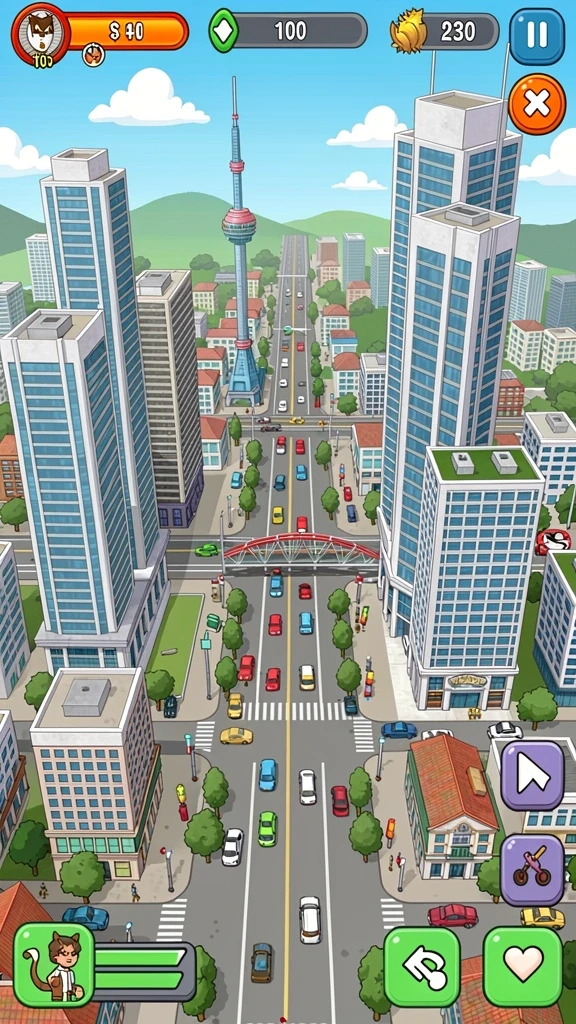Open the player avatar at top left

(x=39, y=33)
